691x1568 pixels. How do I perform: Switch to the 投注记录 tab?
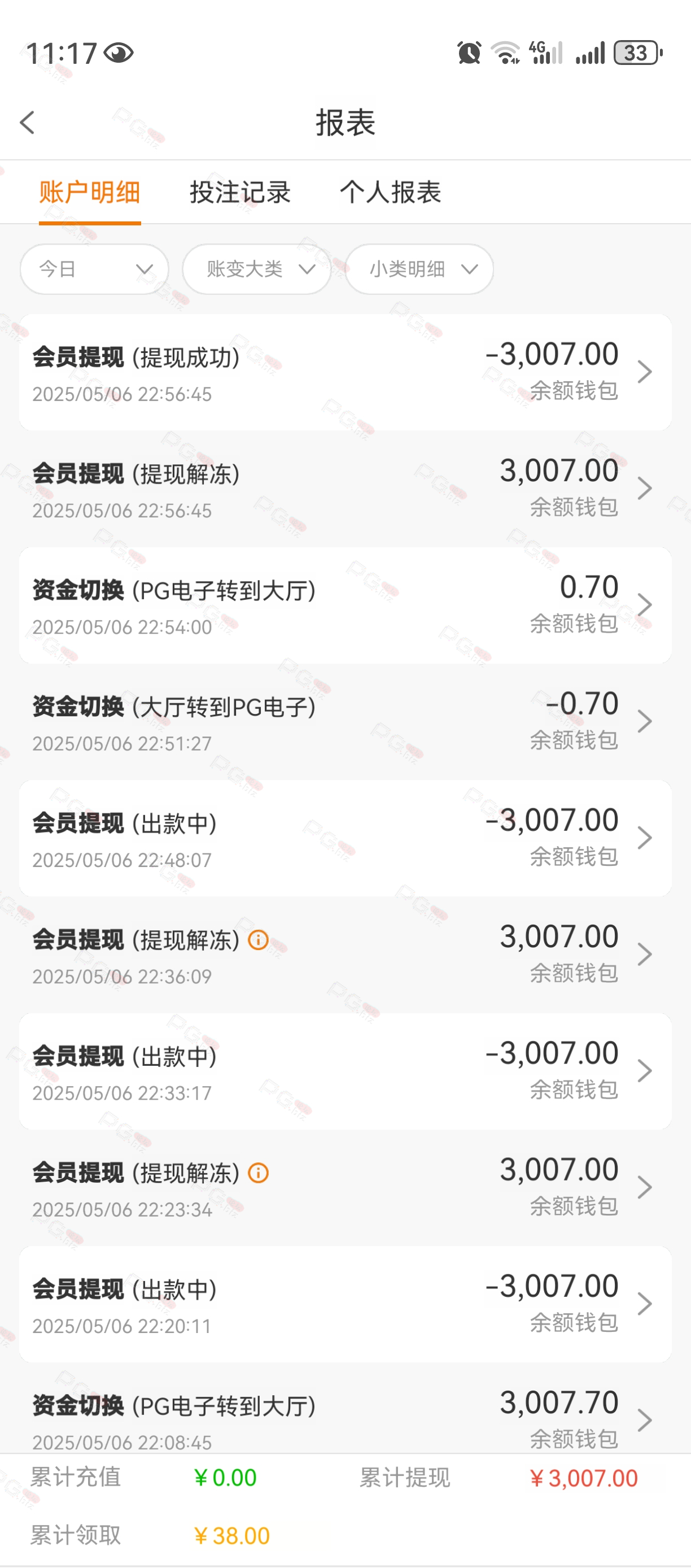pos(240,191)
